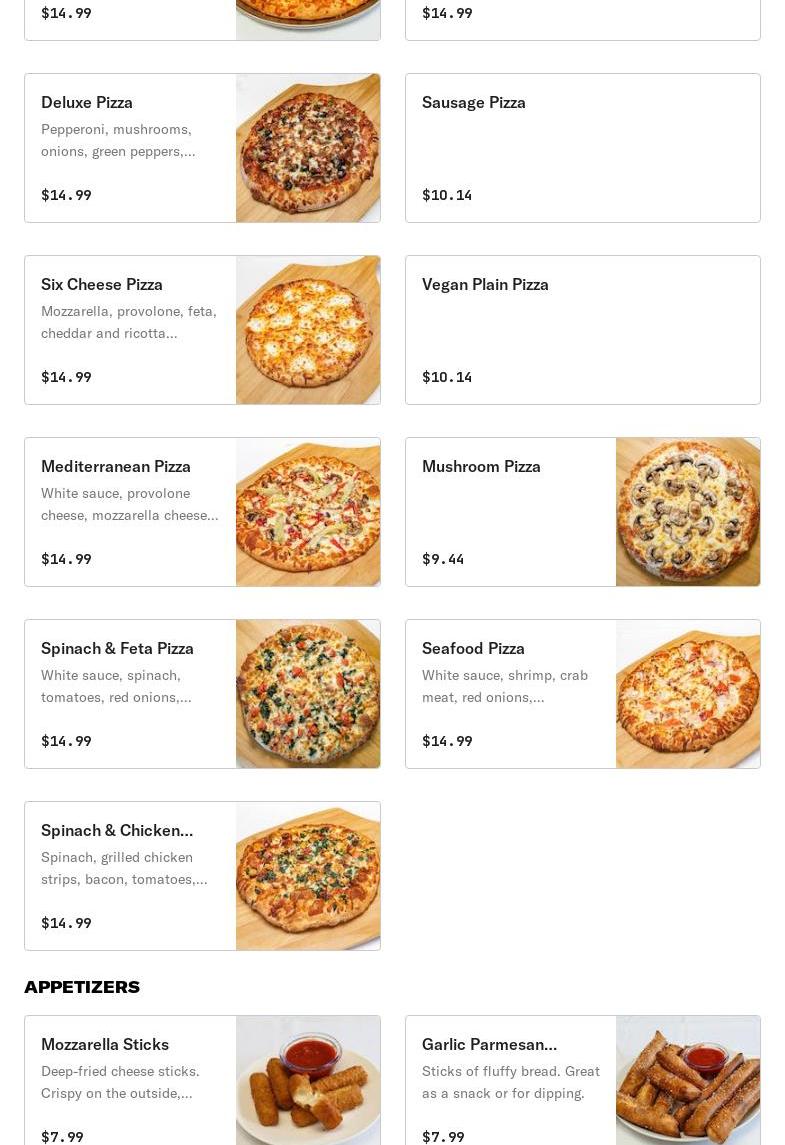The height and width of the screenshot is (1145, 785).
Task: View the Six Cheese Pizza card
Action: [202, 330]
